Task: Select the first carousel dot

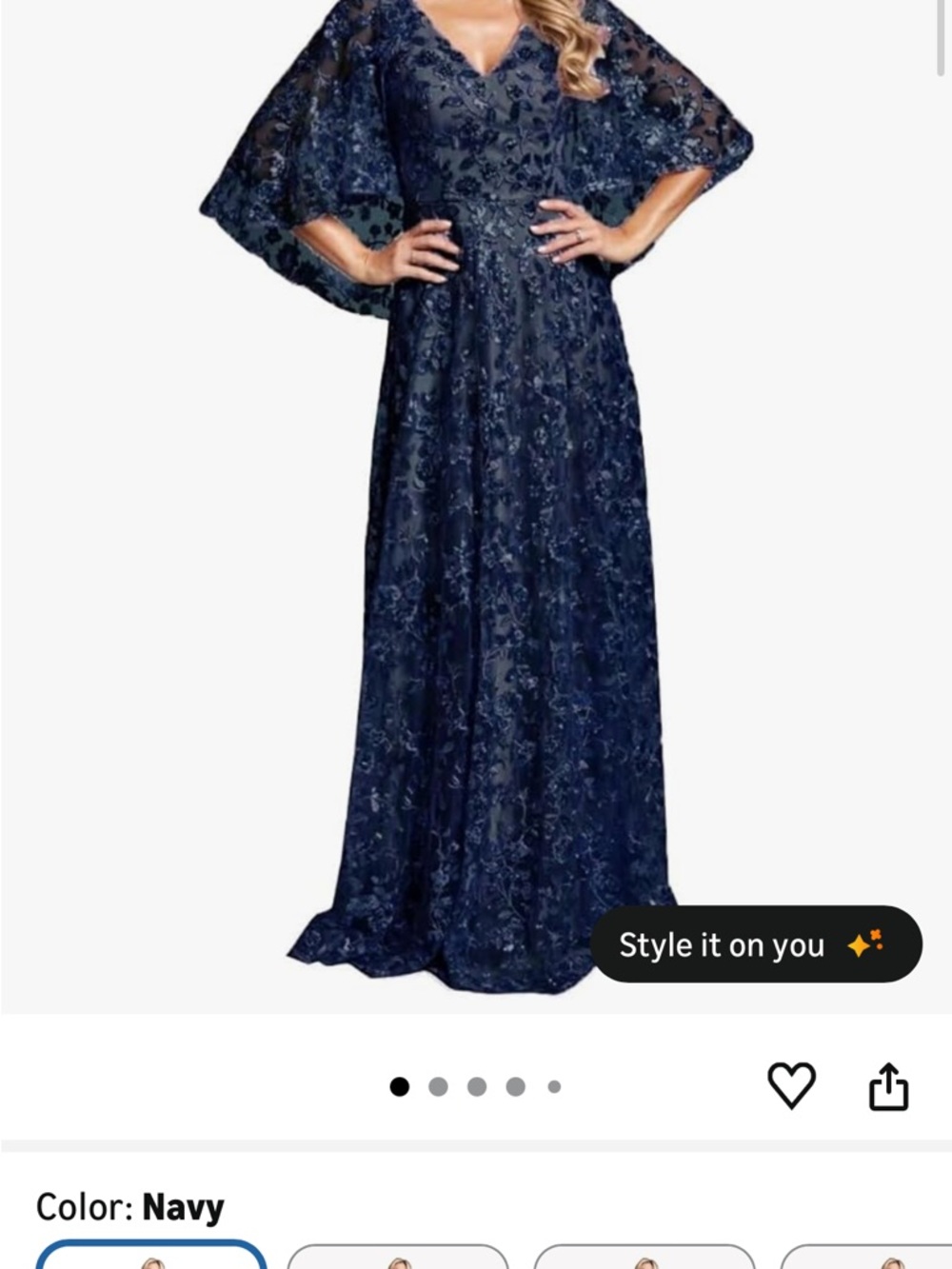Action: (x=398, y=1083)
